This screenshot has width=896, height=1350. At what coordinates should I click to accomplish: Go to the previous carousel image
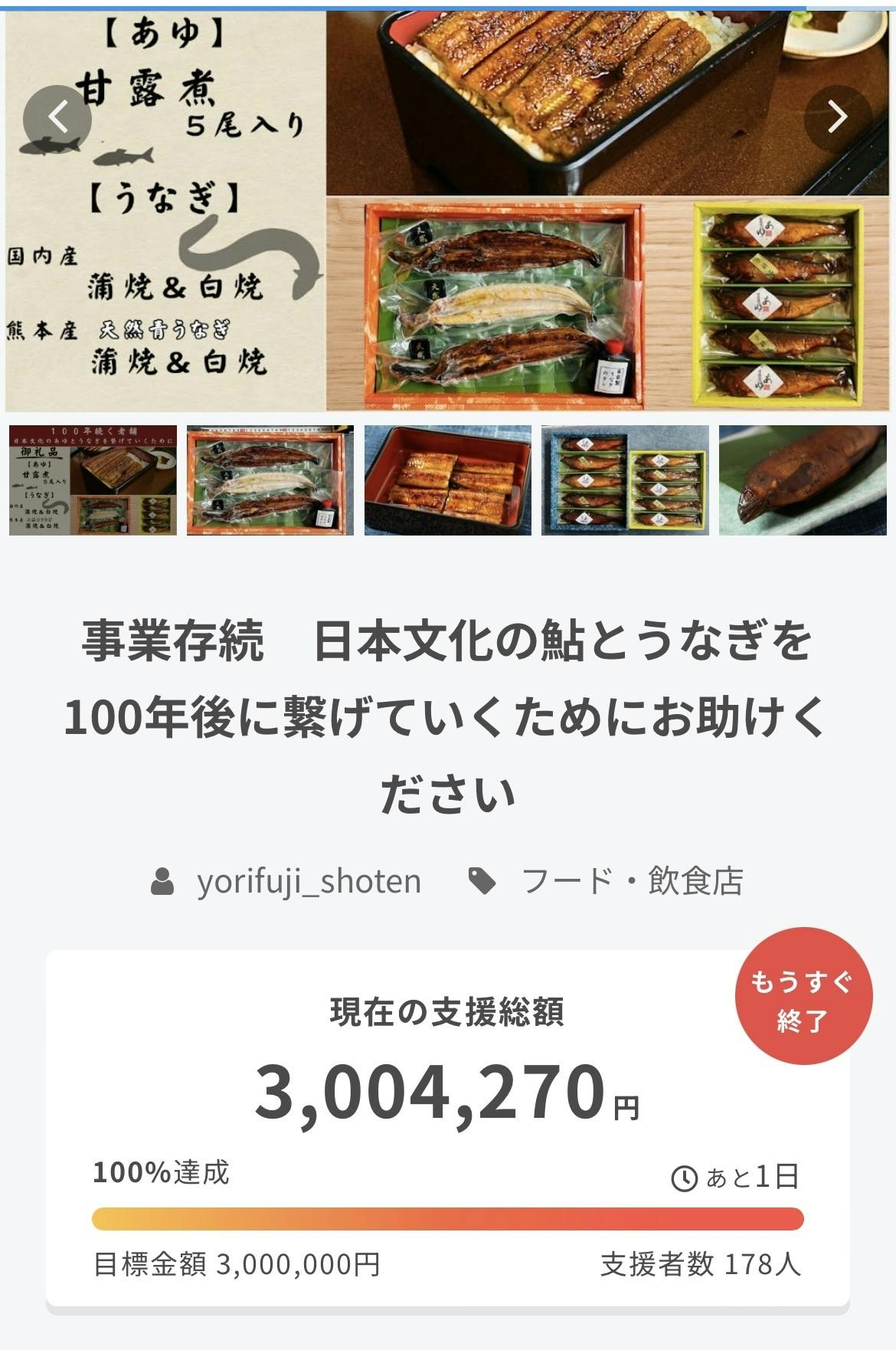tap(57, 119)
